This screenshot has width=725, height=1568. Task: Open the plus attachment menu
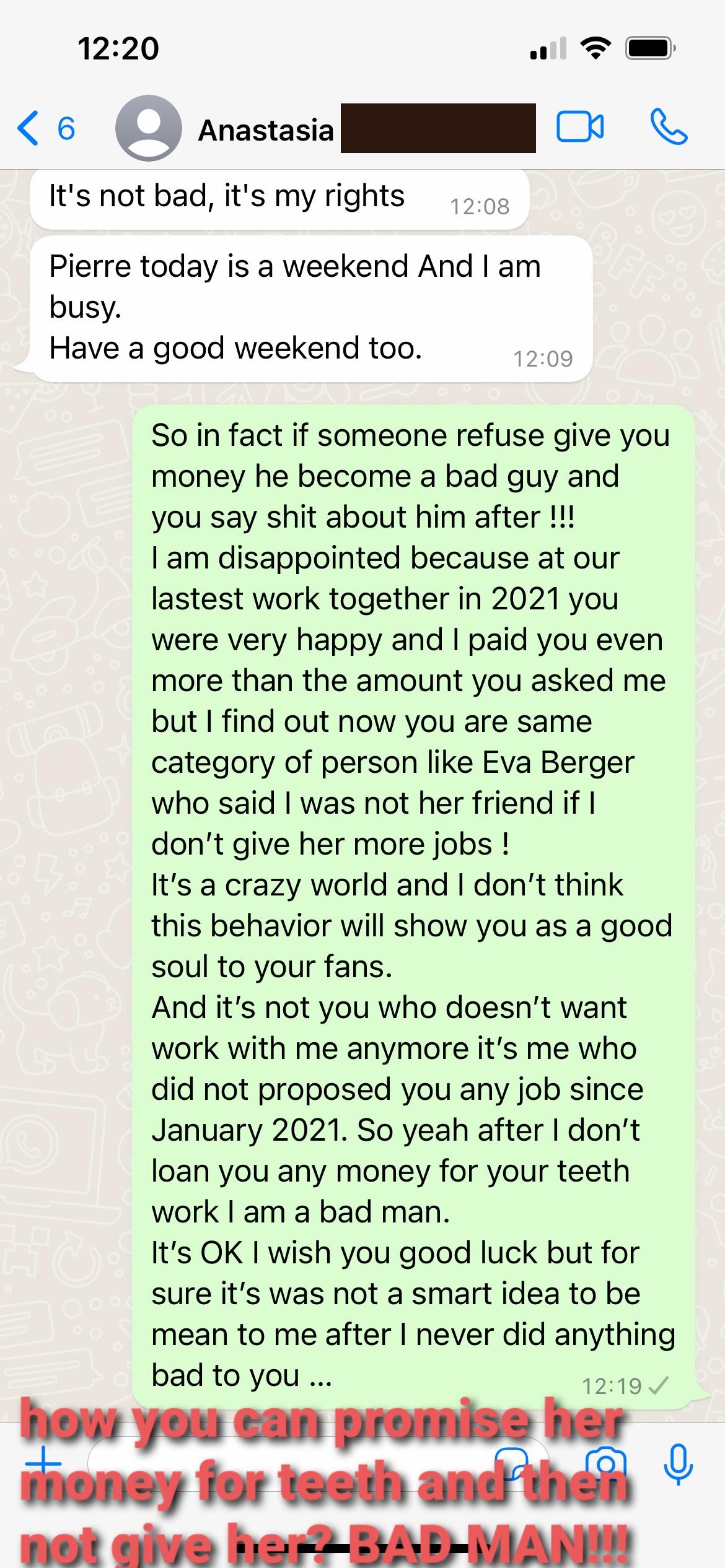[x=43, y=1464]
